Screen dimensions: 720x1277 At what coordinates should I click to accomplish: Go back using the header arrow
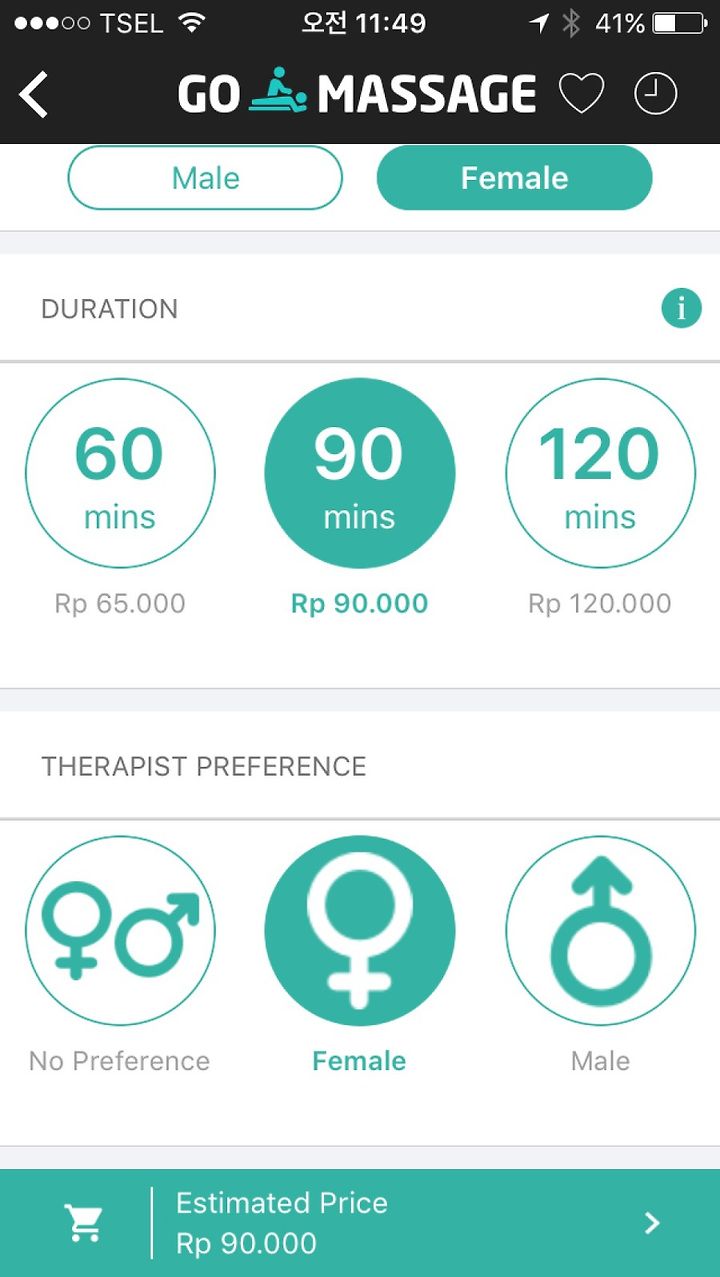33,95
